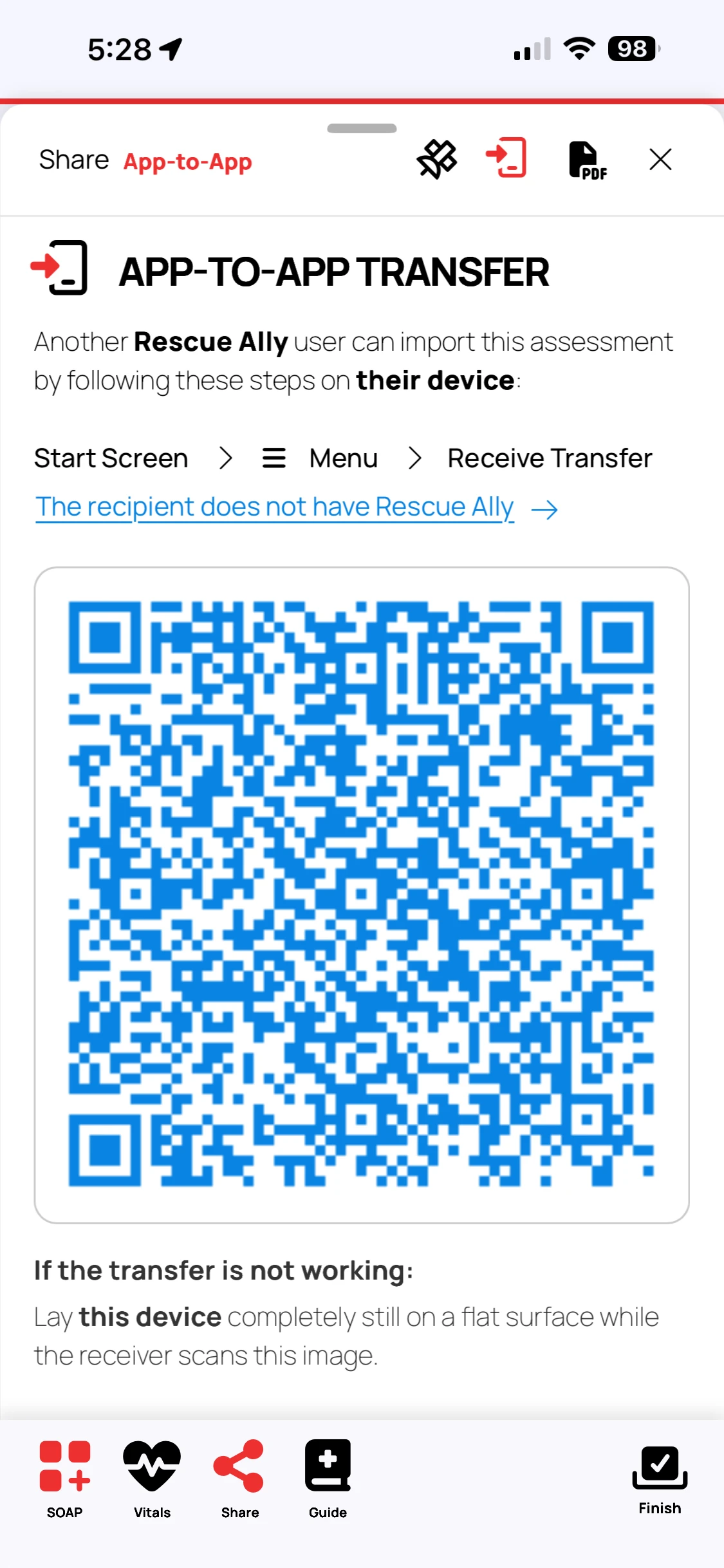Select the App-to-App share mode label
The image size is (724, 1568).
[187, 162]
